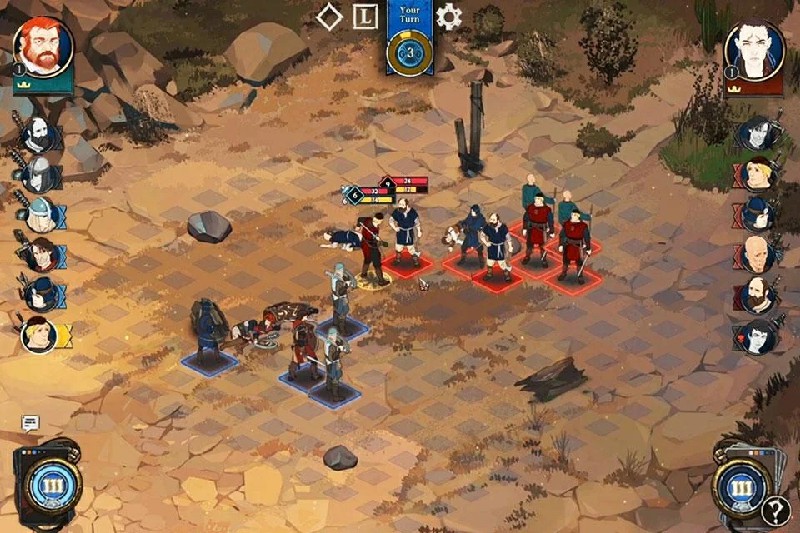Select the top hooded unit in player queue
Screen dimensions: 800x533
click(x=36, y=130)
